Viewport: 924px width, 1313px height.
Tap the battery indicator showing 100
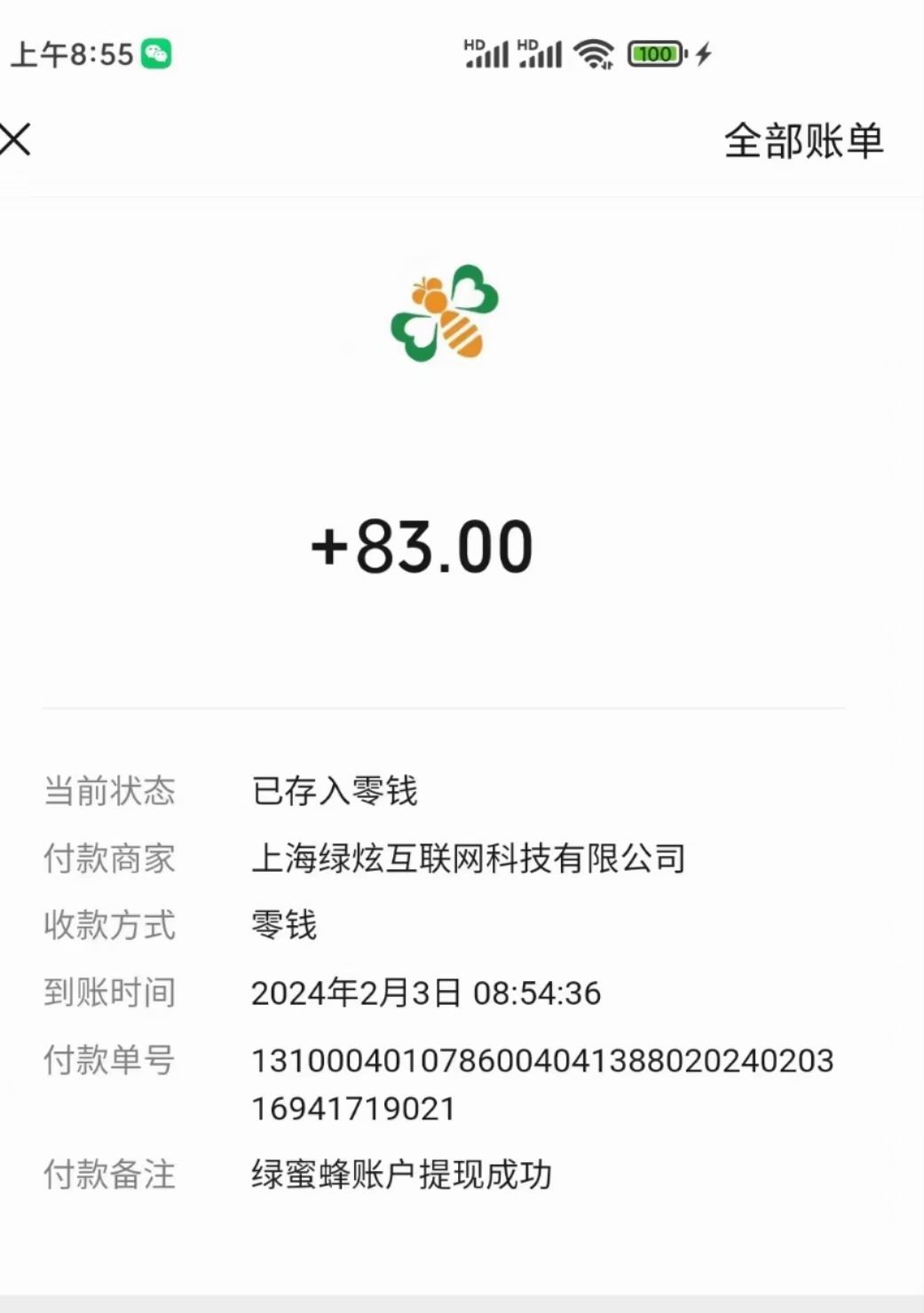[x=652, y=54]
